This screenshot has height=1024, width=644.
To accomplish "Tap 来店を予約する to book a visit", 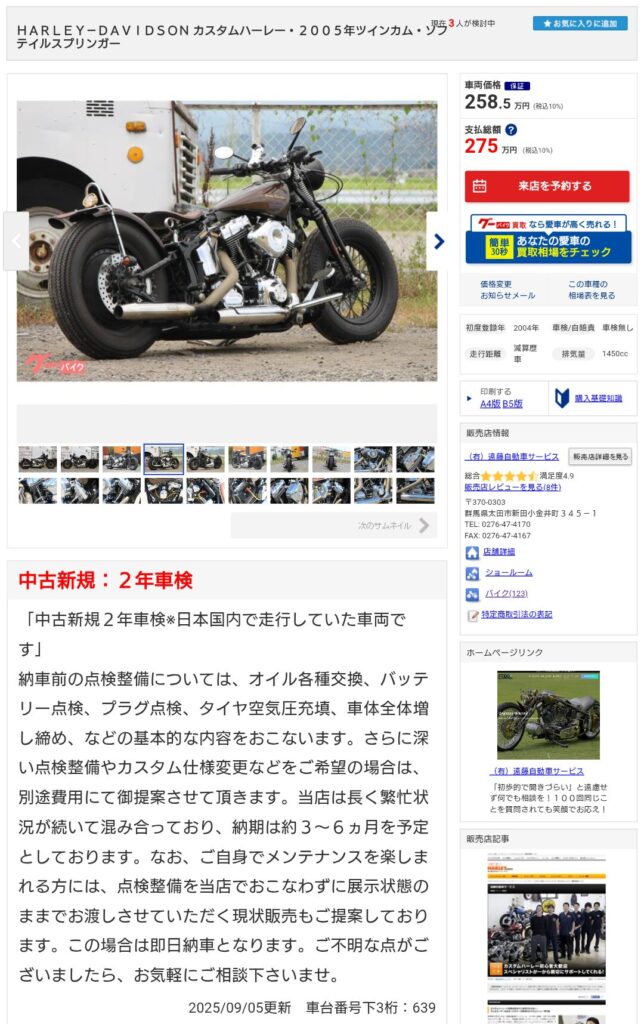I will 547,186.
